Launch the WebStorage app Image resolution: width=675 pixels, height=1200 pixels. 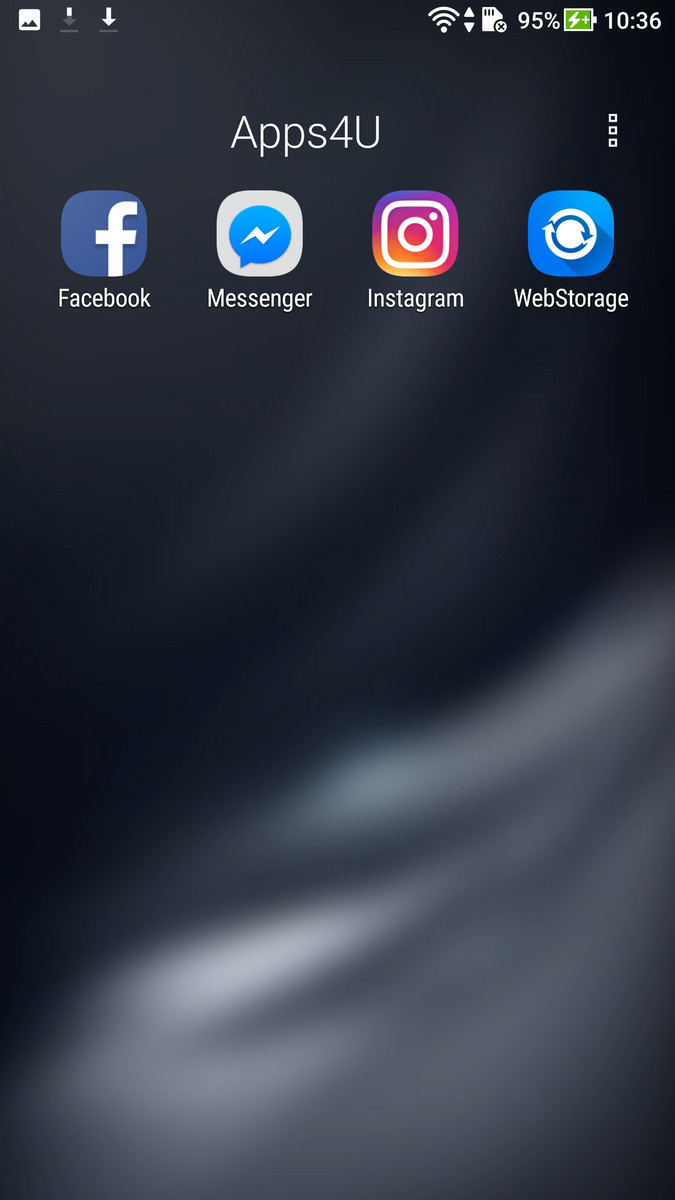coord(571,234)
